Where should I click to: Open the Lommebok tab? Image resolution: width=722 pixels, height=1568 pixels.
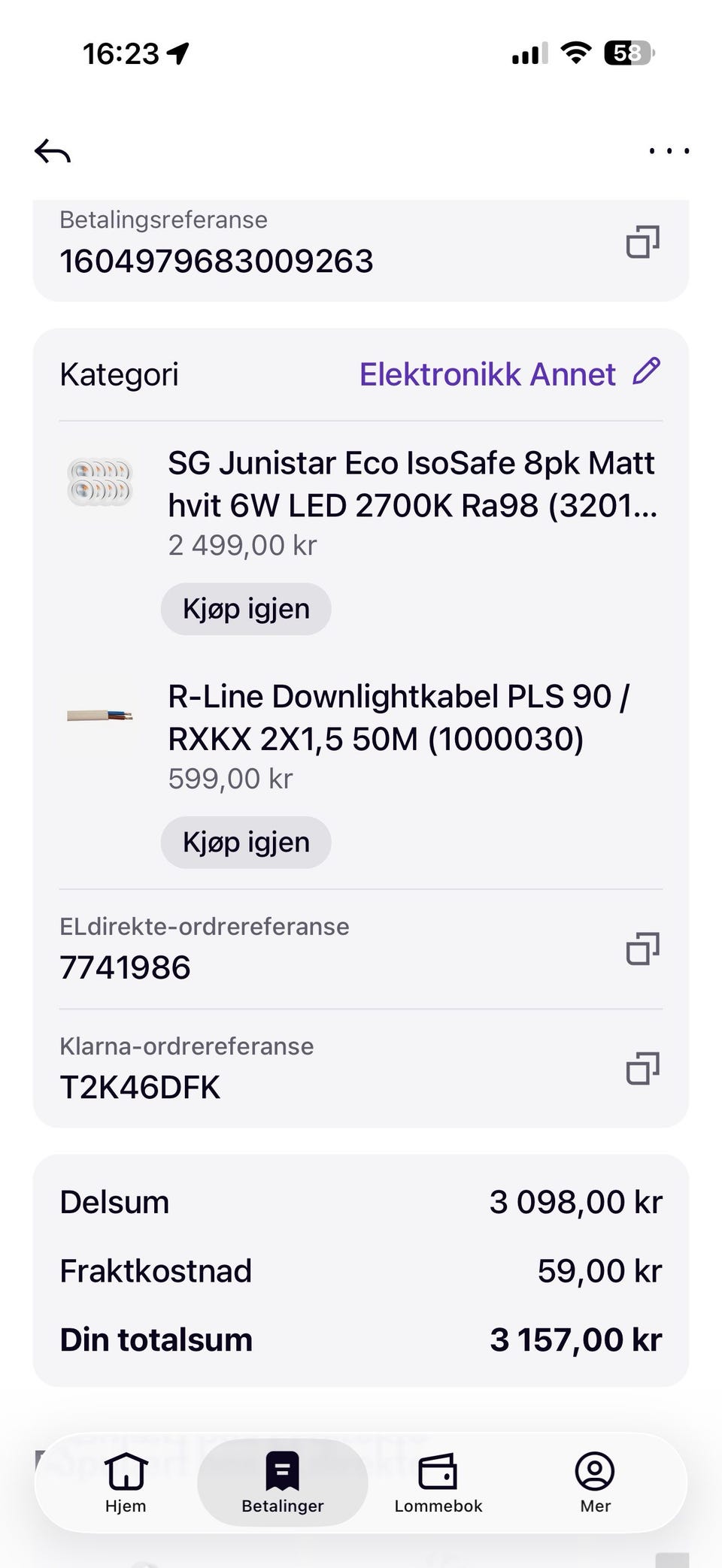click(438, 1482)
